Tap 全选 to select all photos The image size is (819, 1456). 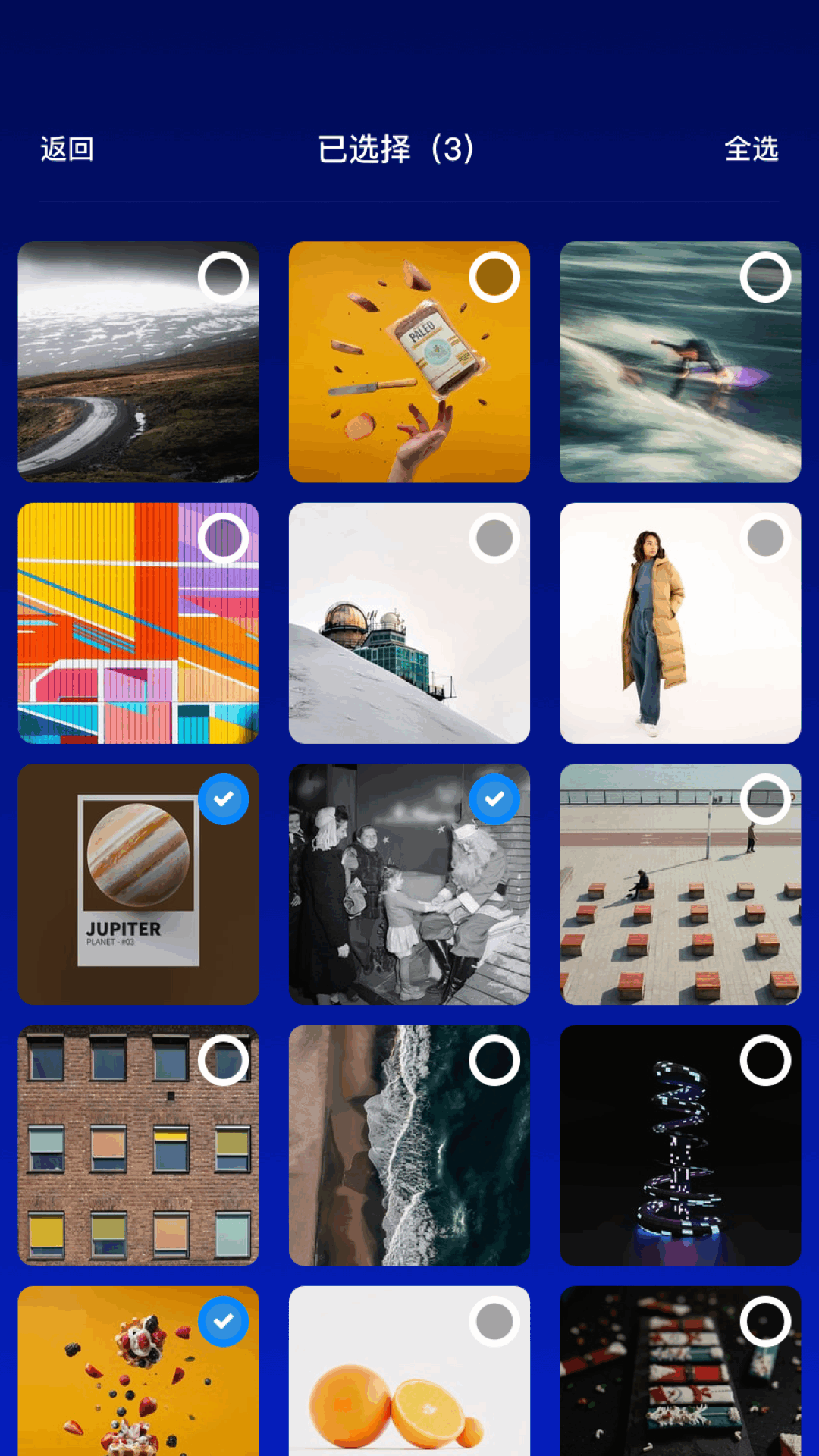click(x=752, y=149)
